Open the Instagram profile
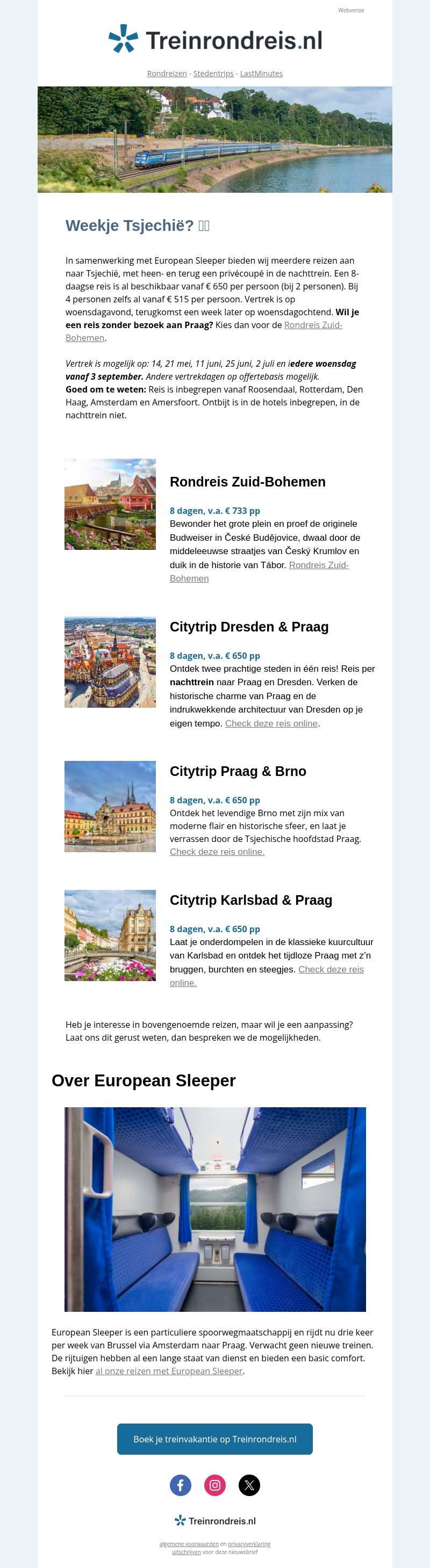430x1568 pixels. coord(215,1485)
